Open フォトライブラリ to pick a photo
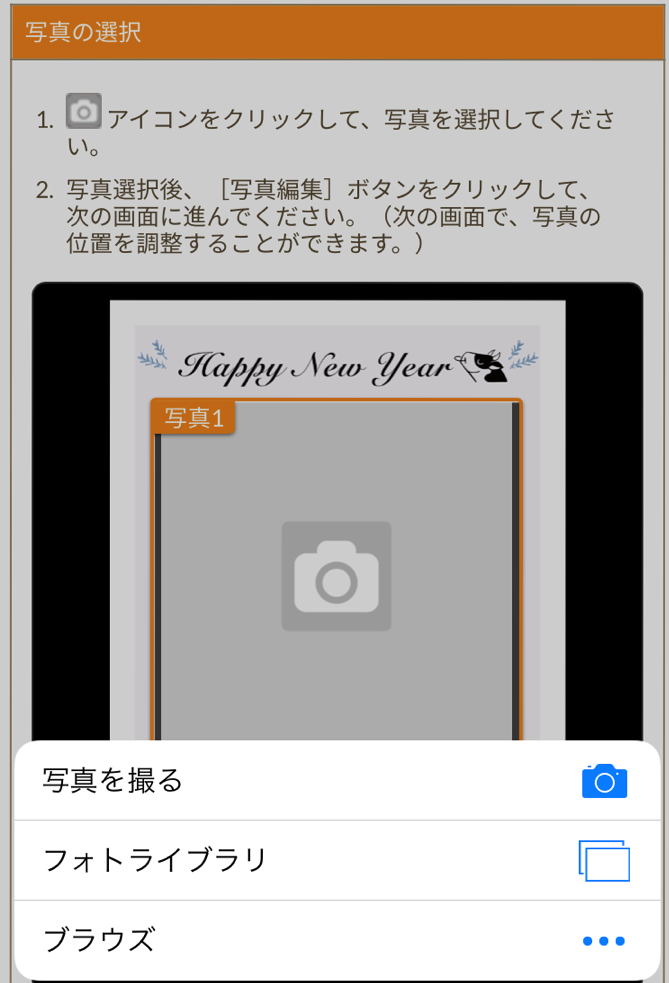 click(x=336, y=860)
